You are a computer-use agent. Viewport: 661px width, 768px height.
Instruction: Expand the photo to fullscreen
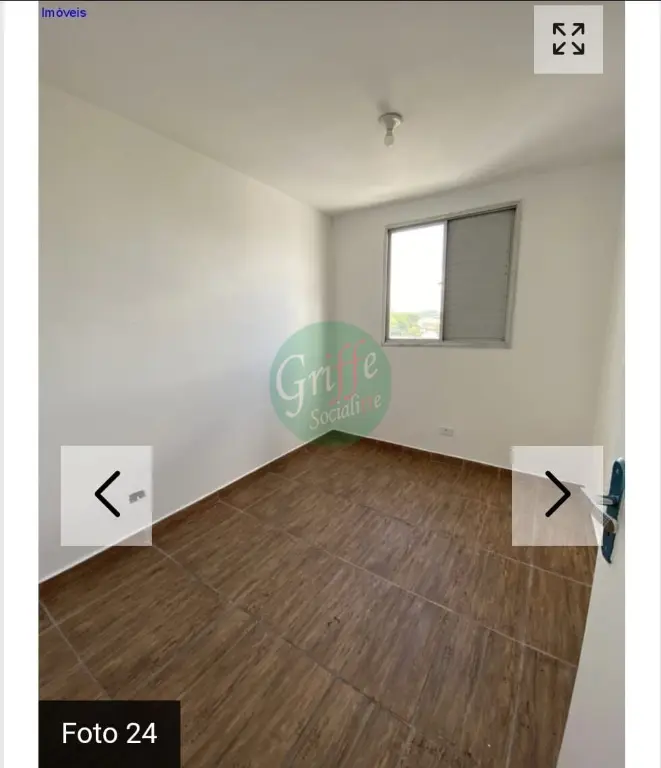pos(568,39)
